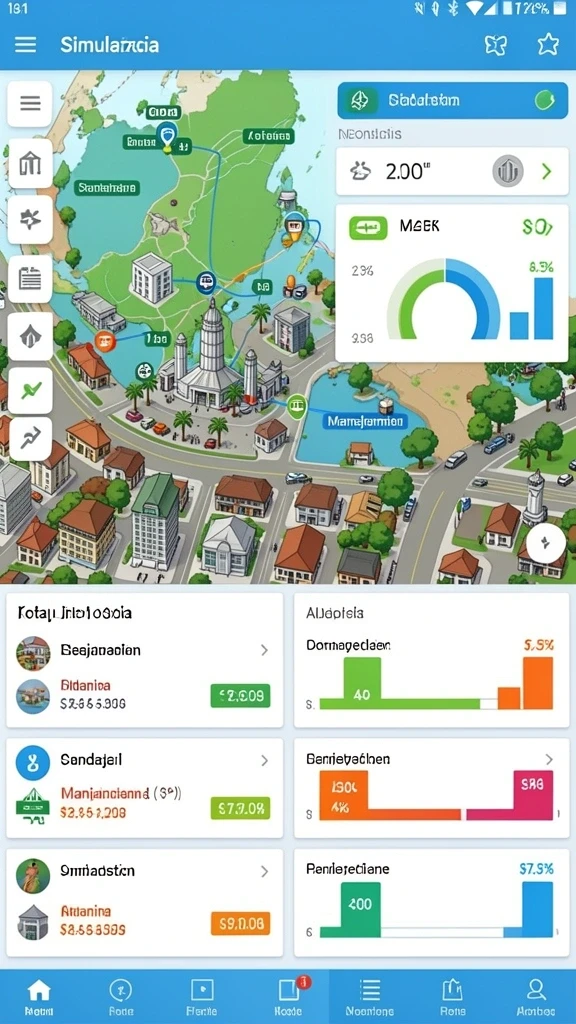This screenshot has width=576, height=1024.
Task: Open the Beejanaoien list row
Action: point(144,650)
